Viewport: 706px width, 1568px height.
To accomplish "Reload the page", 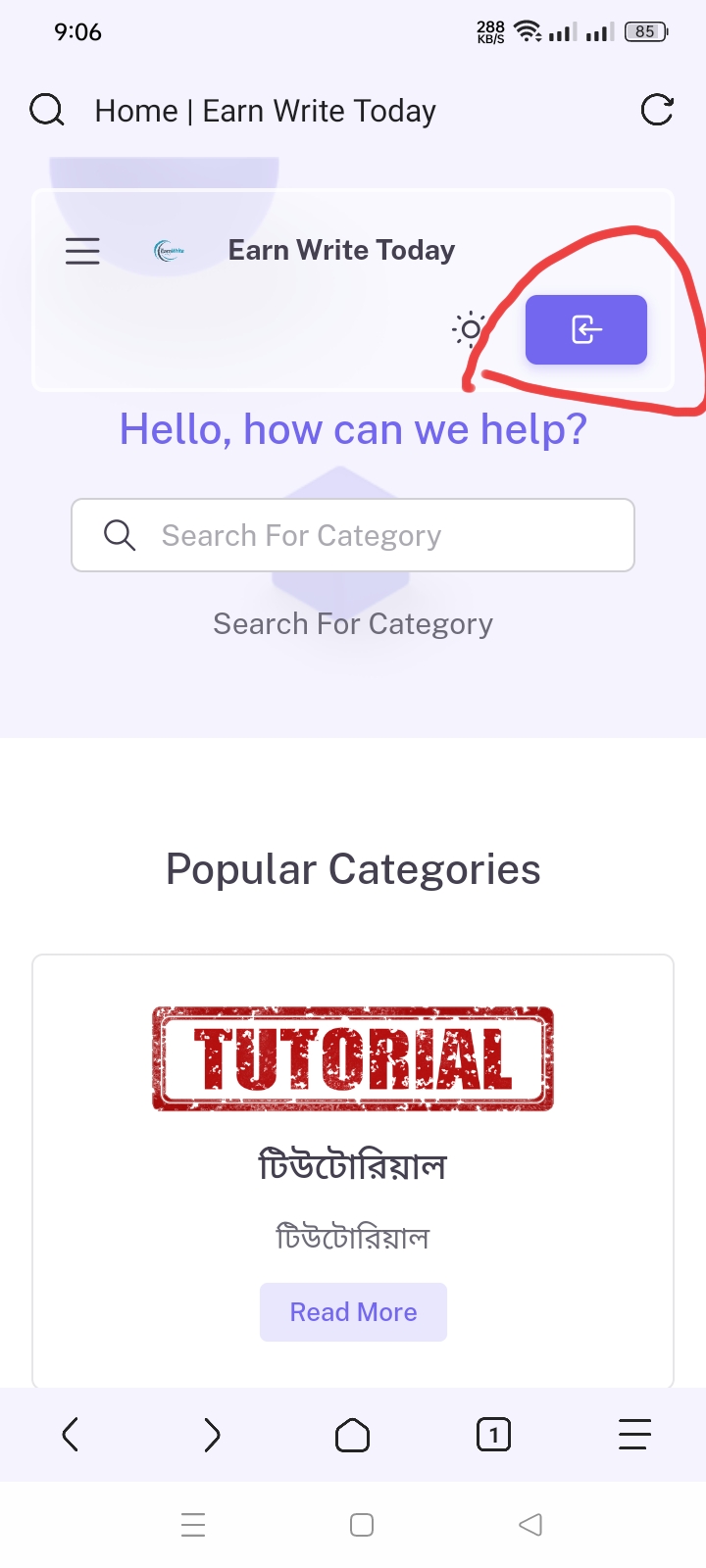I will pos(657,110).
